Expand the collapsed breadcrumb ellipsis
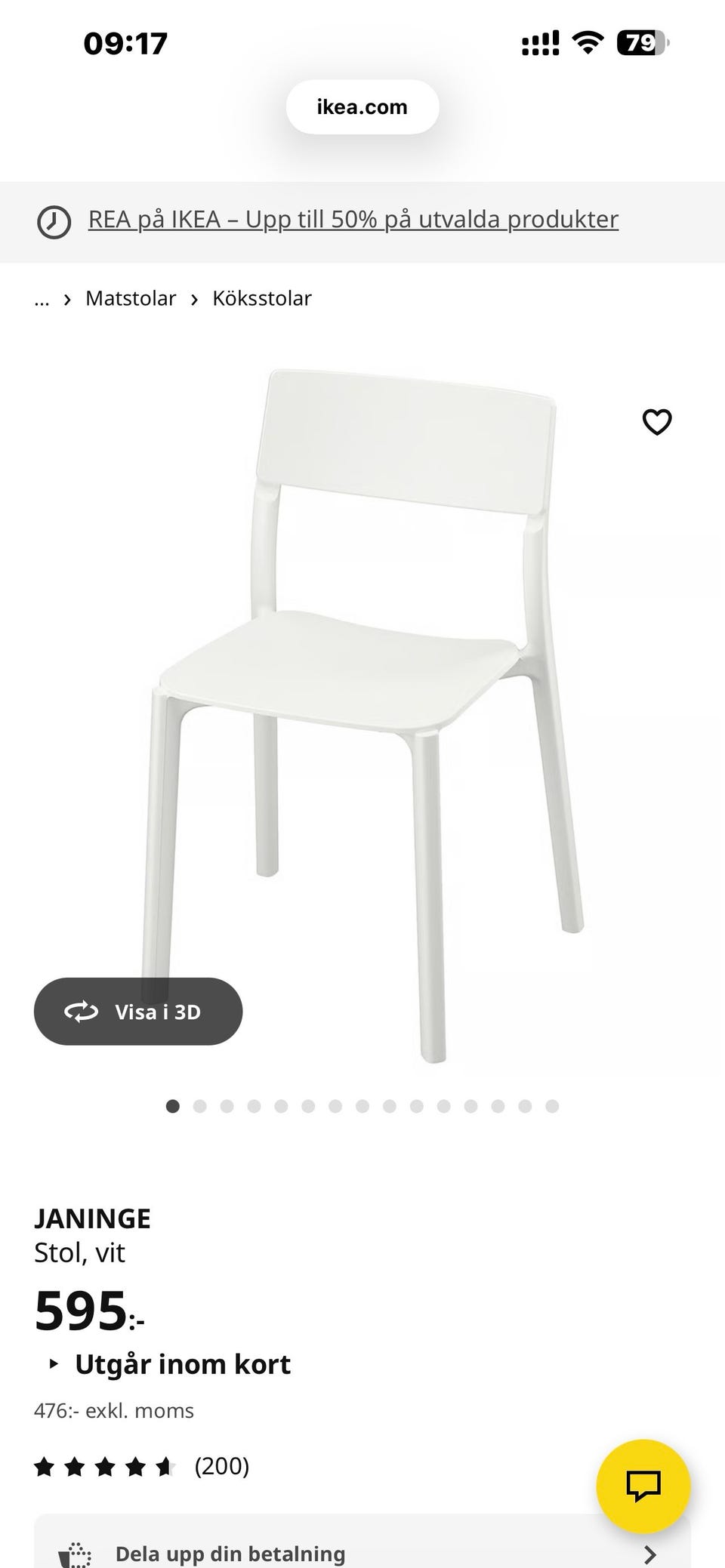Viewport: 725px width, 1568px height. [42, 299]
